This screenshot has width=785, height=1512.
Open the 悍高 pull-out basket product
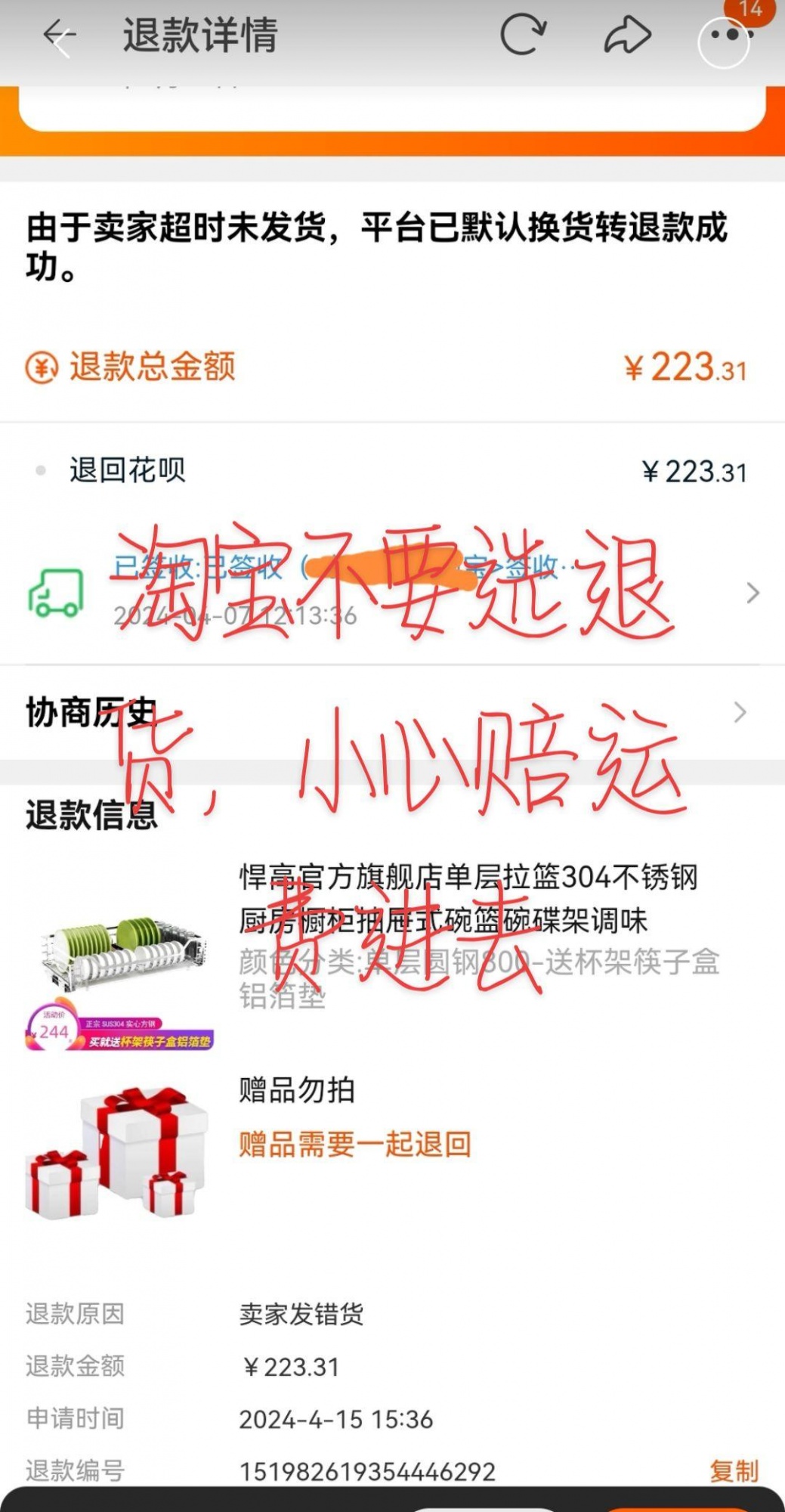(x=468, y=898)
